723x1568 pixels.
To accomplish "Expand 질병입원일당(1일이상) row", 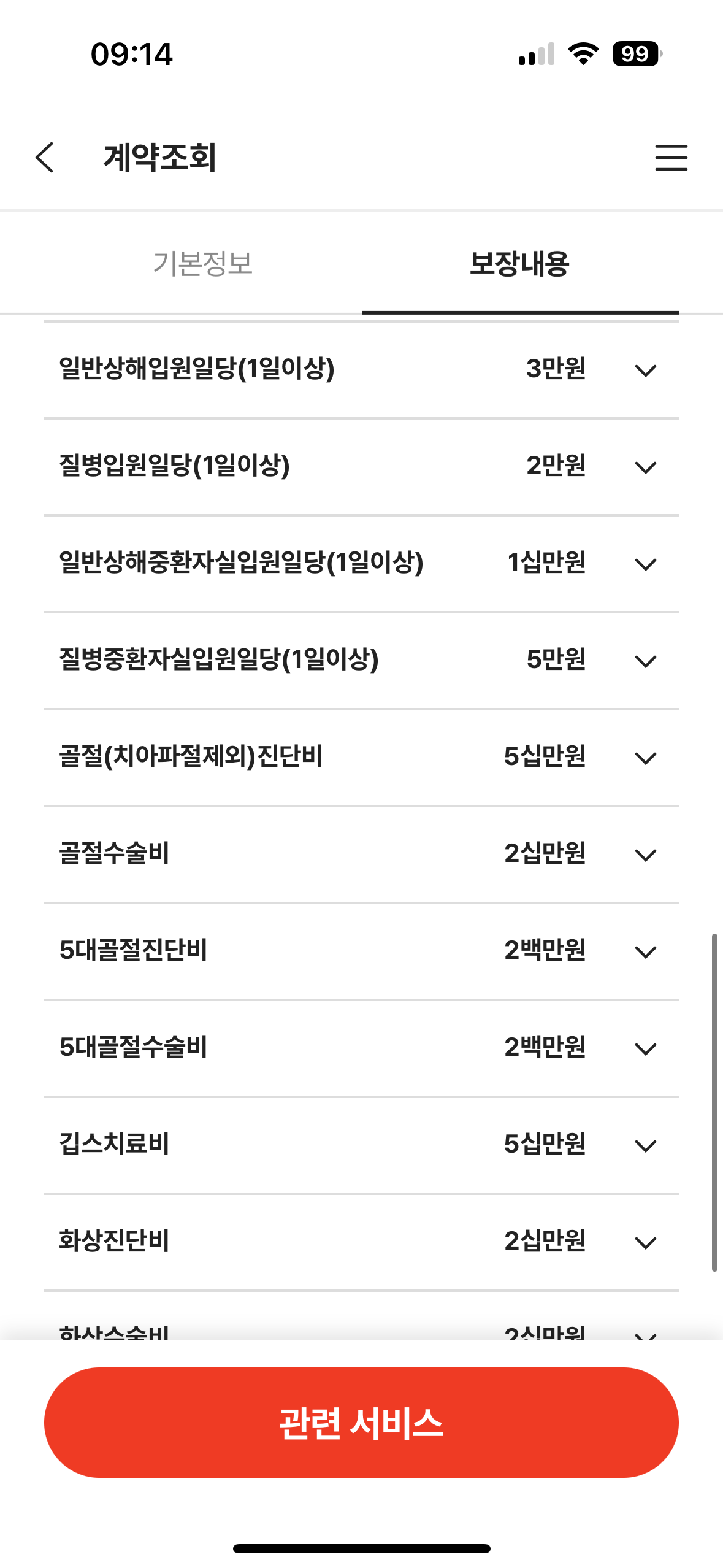I will [x=361, y=467].
